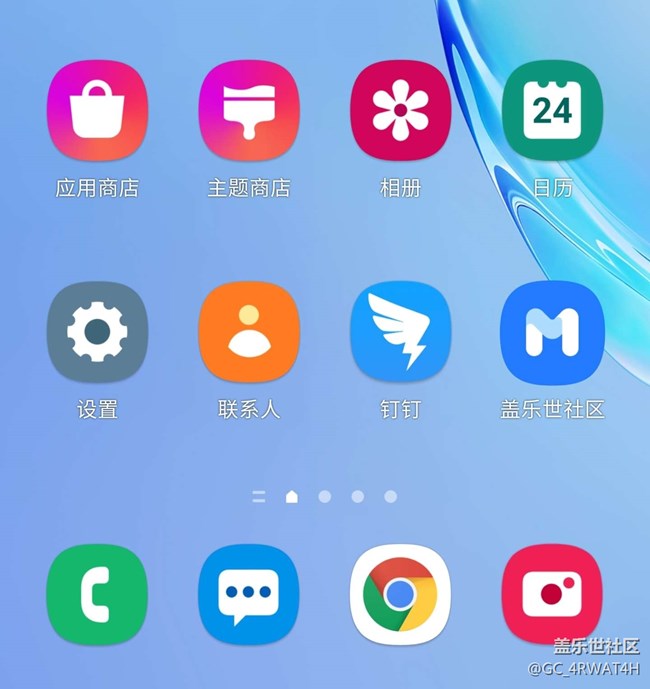Jump to the last home page dot
This screenshot has width=650, height=689.
coord(390,496)
